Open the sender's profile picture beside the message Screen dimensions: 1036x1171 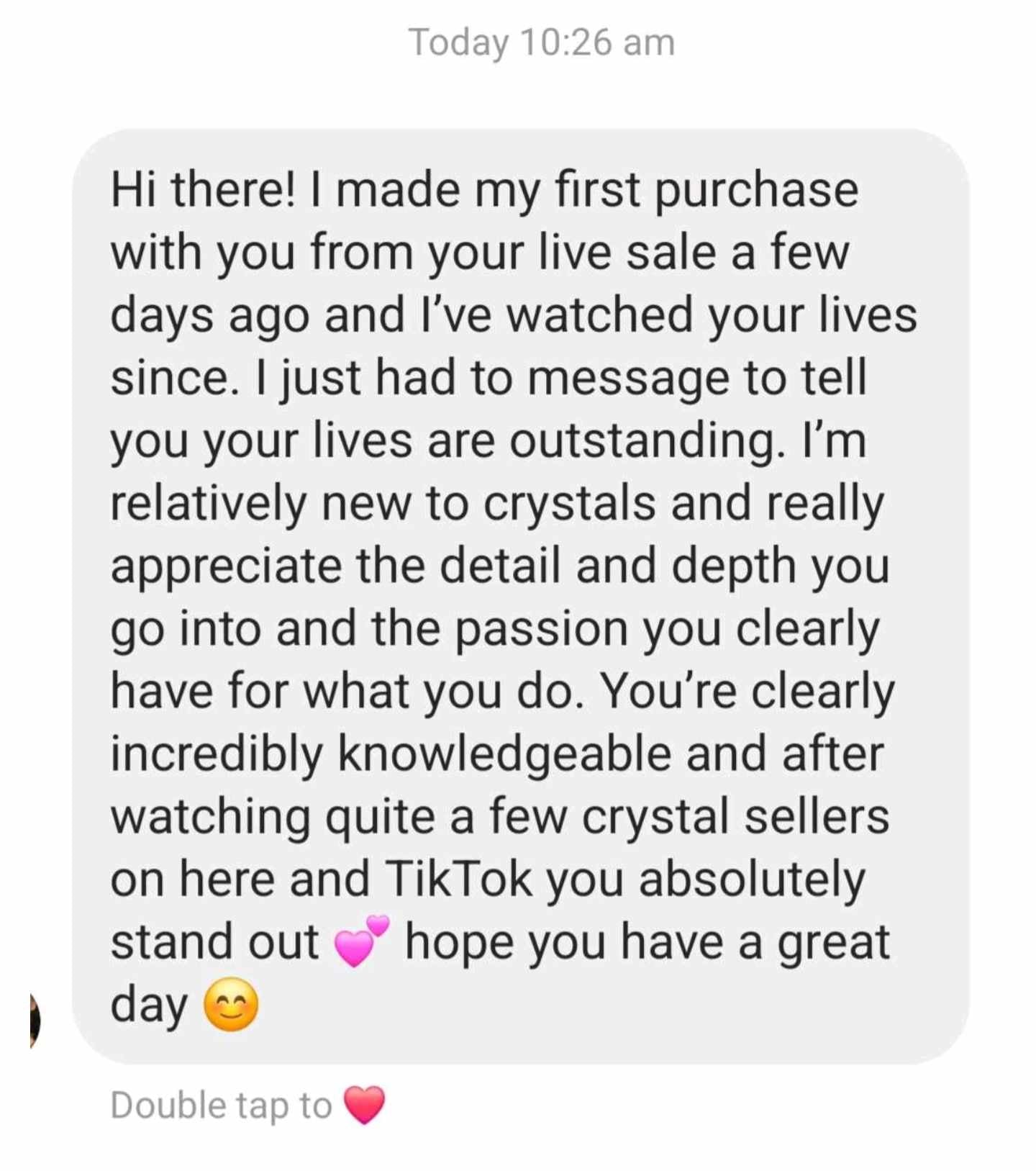34,1019
